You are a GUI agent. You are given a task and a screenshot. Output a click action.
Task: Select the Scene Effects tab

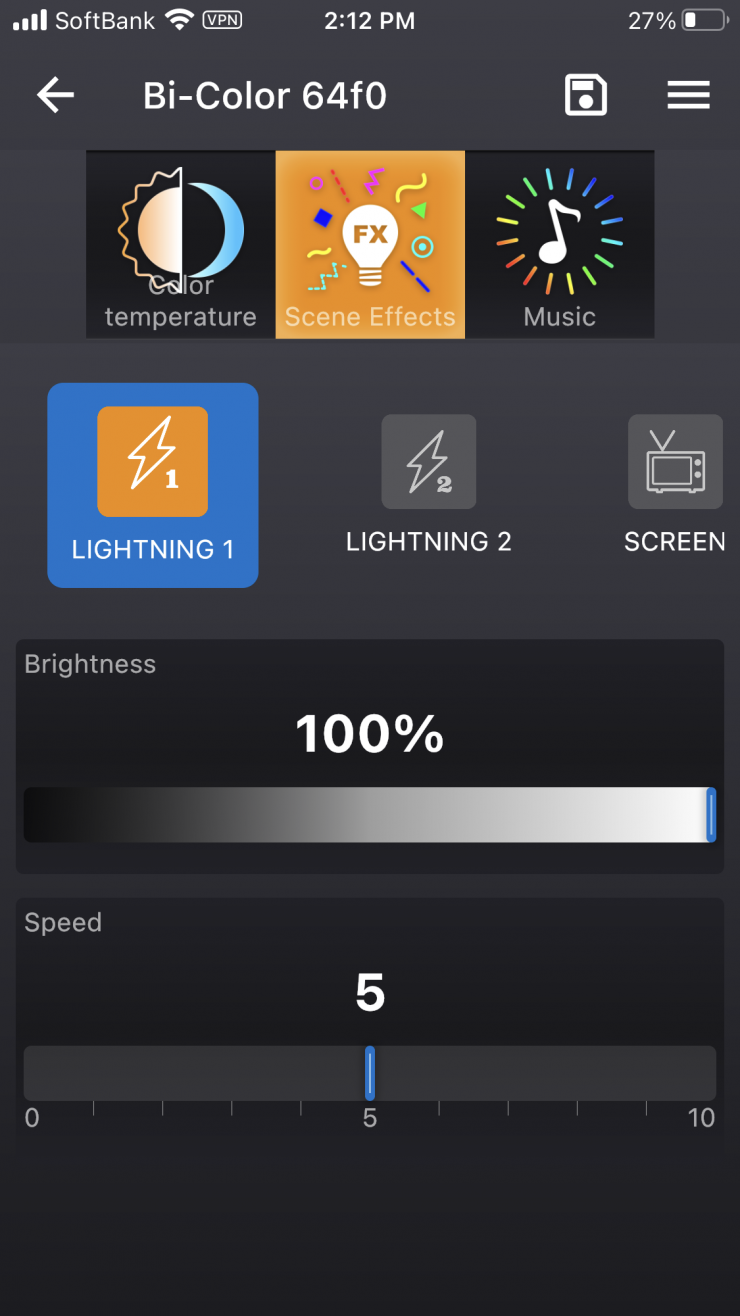[x=370, y=245]
